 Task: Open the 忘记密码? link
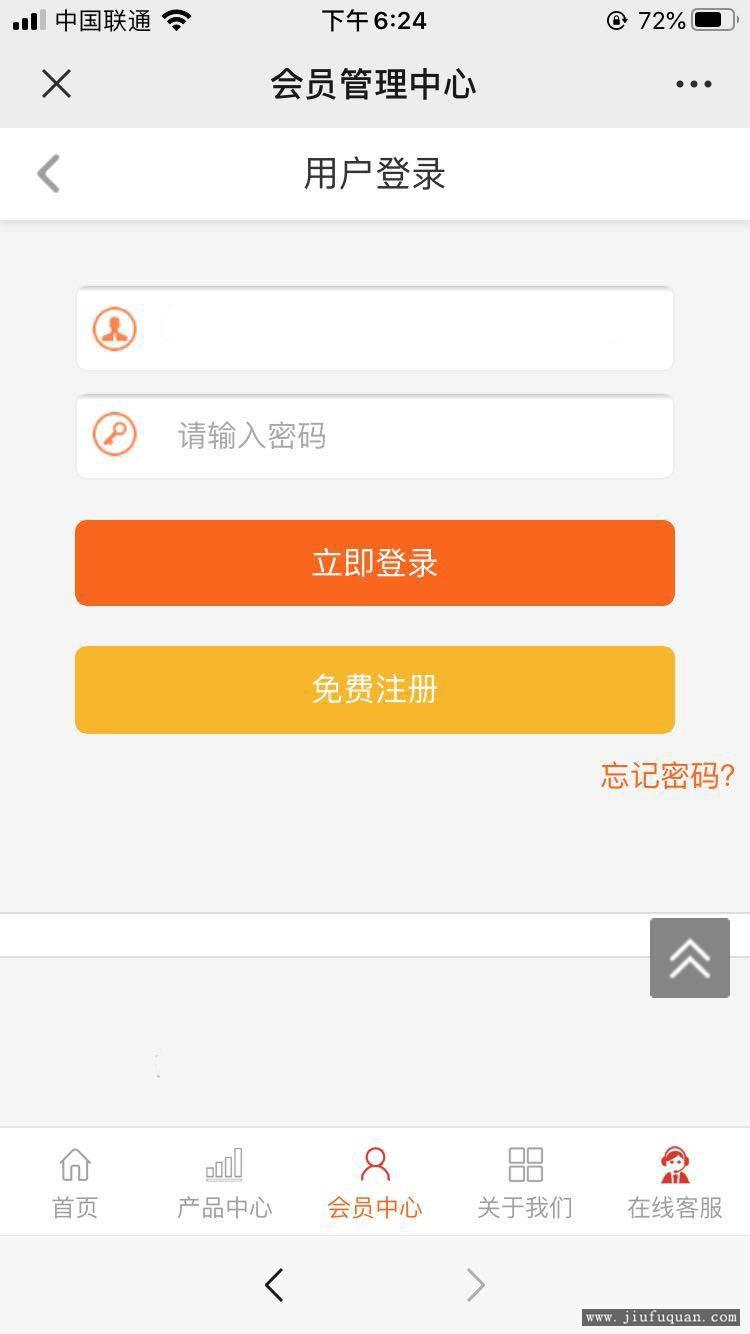(x=667, y=775)
